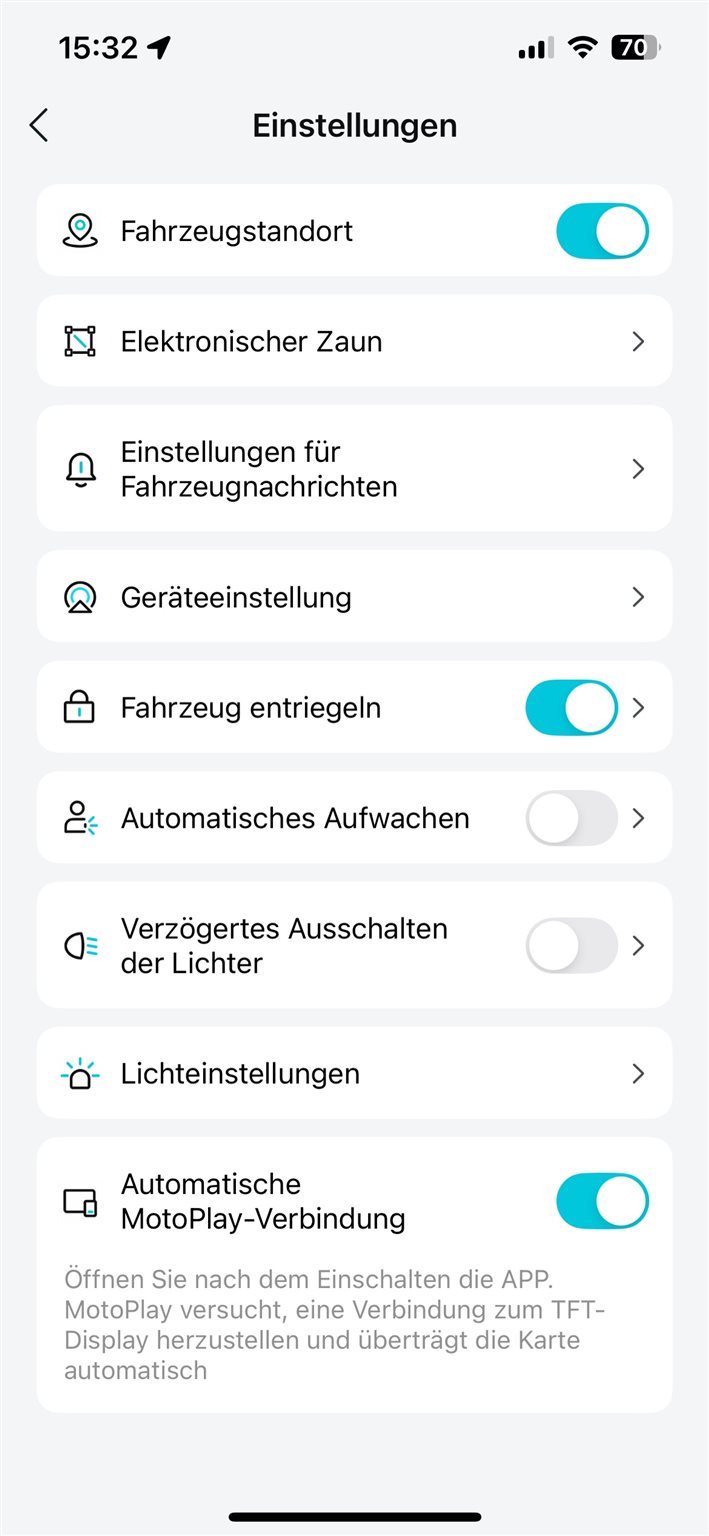This screenshot has height=1536, width=709.
Task: Open Lichteinstellungen
Action: [x=354, y=1073]
